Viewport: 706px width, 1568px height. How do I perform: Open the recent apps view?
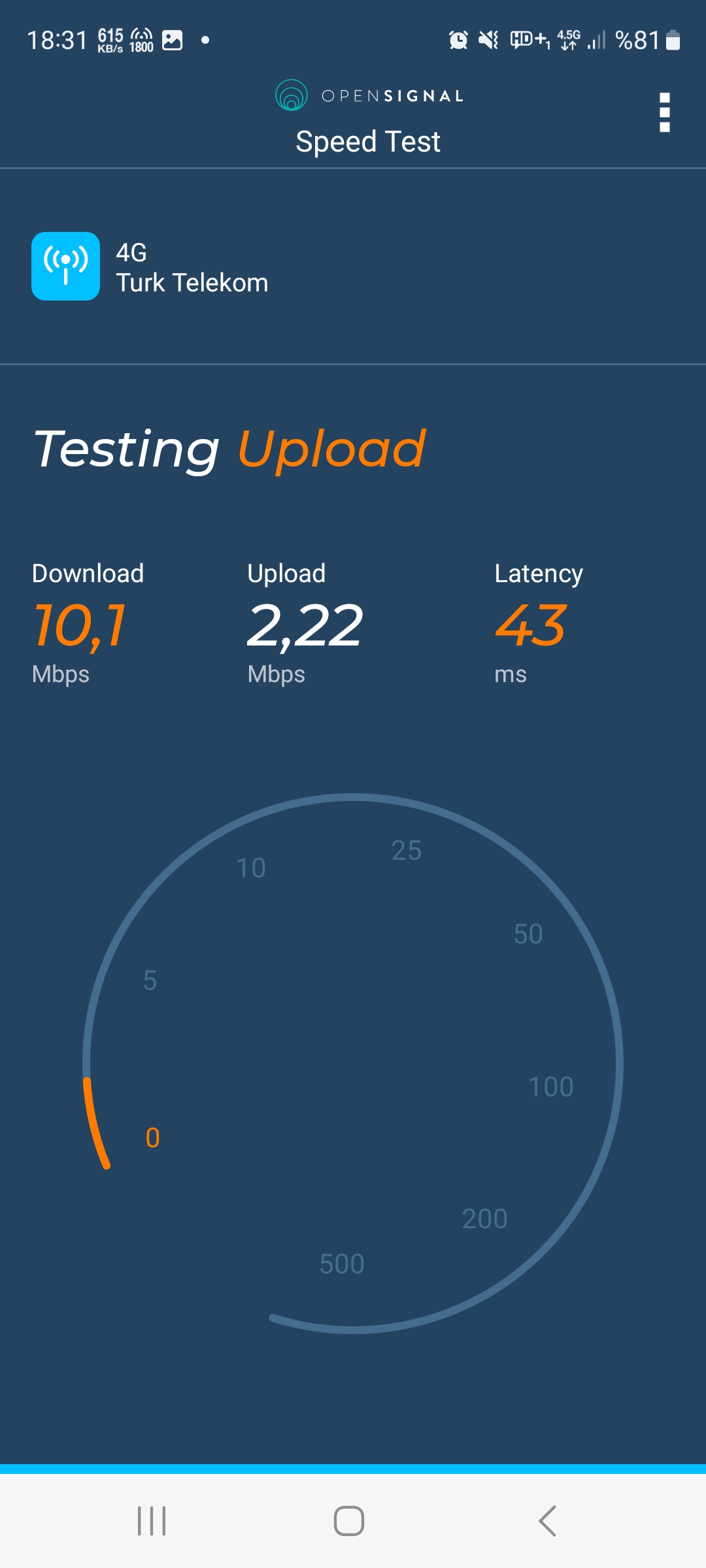pyautogui.click(x=152, y=1521)
